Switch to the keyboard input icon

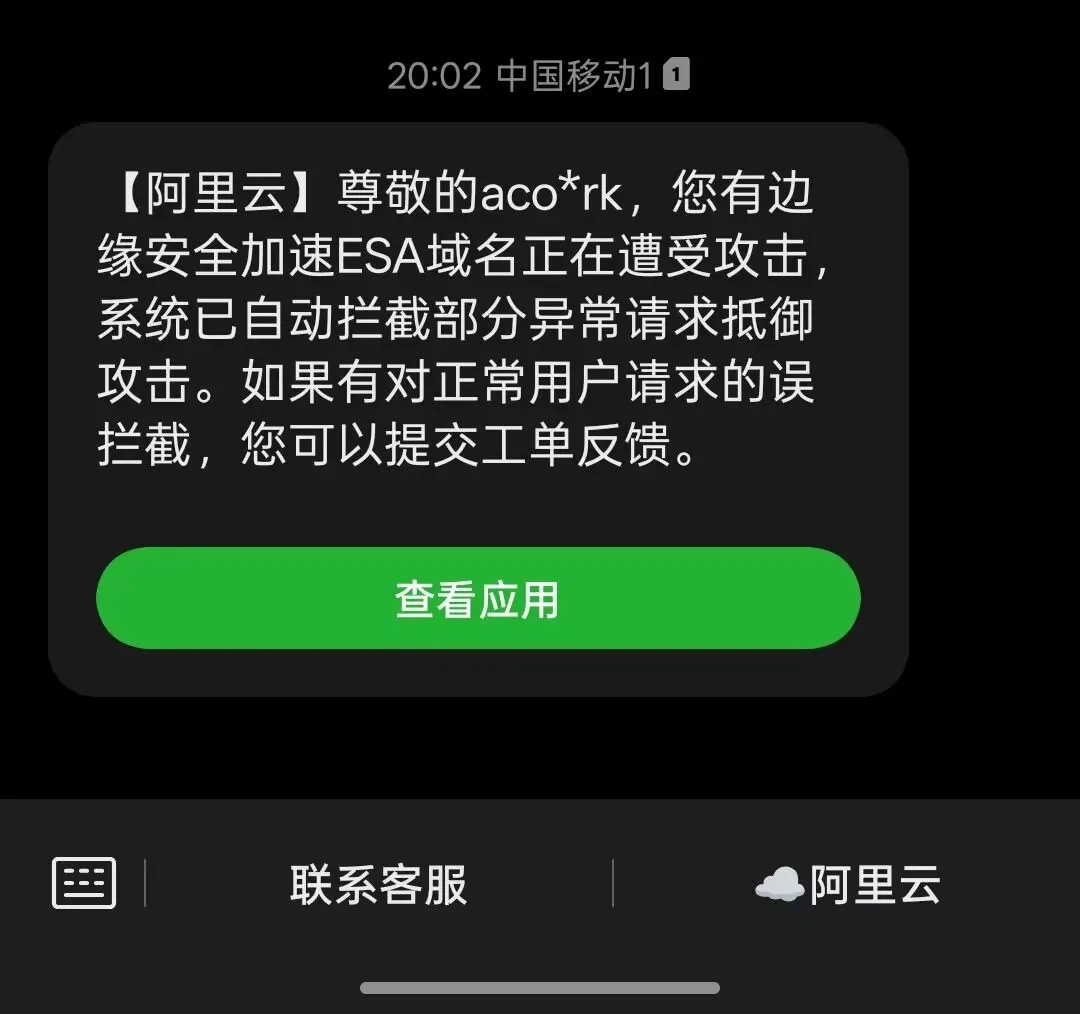(84, 884)
